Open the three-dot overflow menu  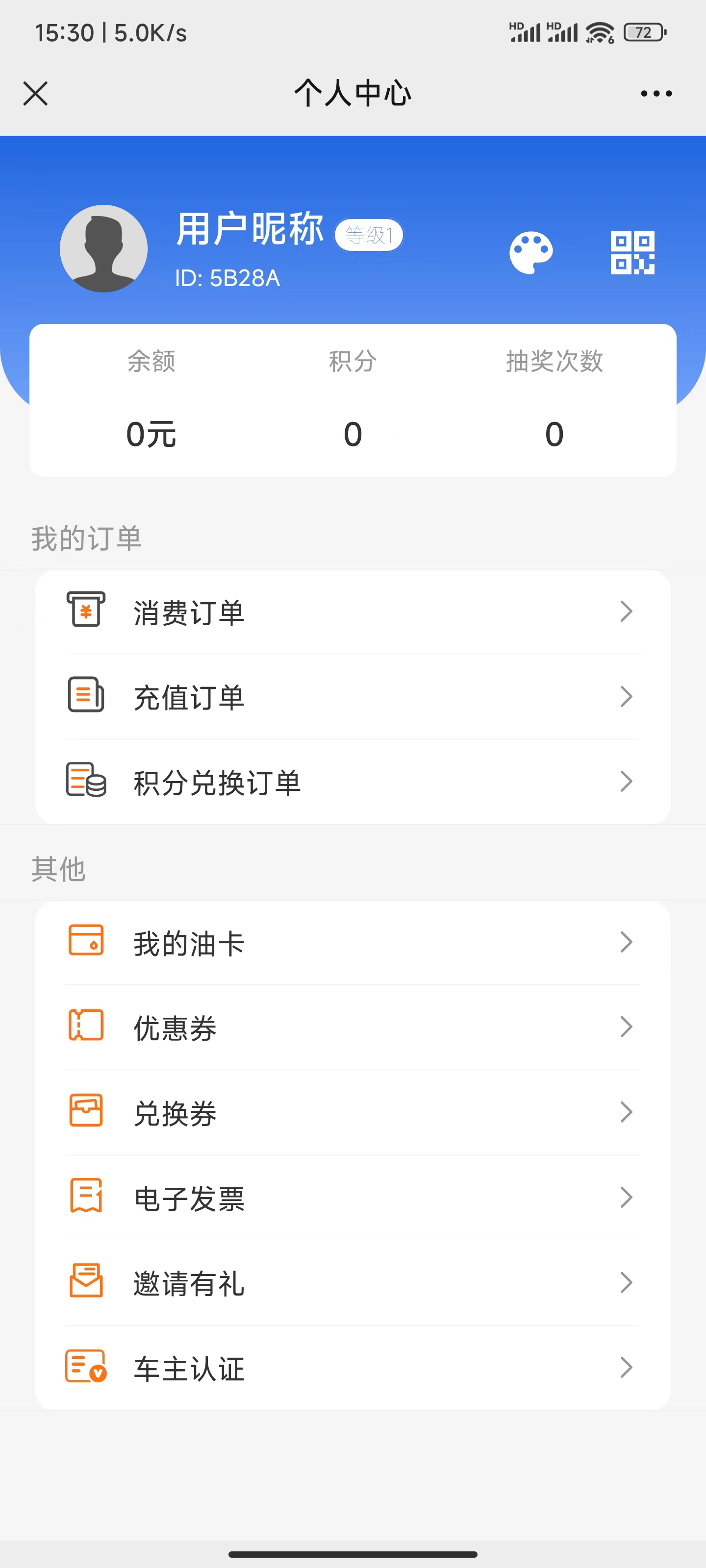coord(656,94)
